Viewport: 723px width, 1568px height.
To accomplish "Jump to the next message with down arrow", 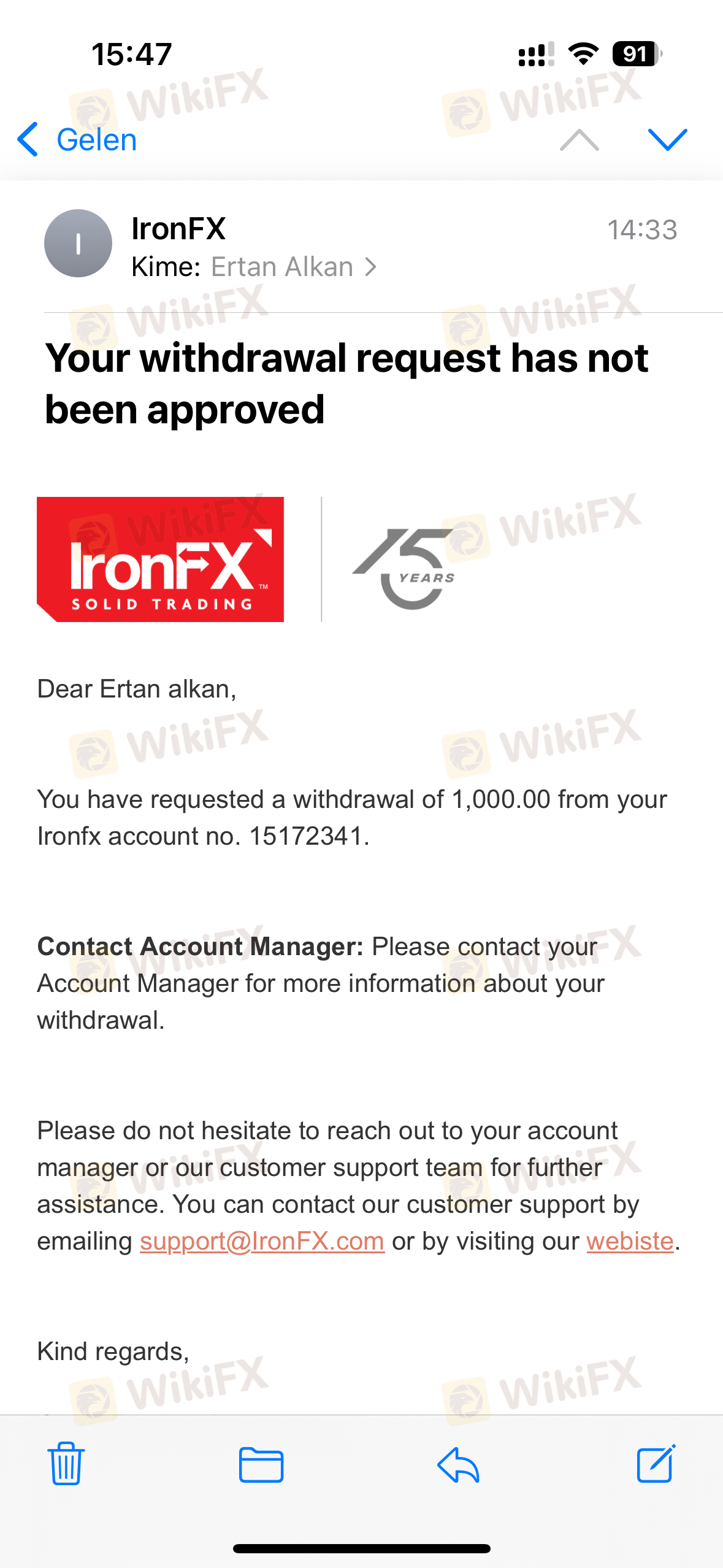I will pos(667,140).
